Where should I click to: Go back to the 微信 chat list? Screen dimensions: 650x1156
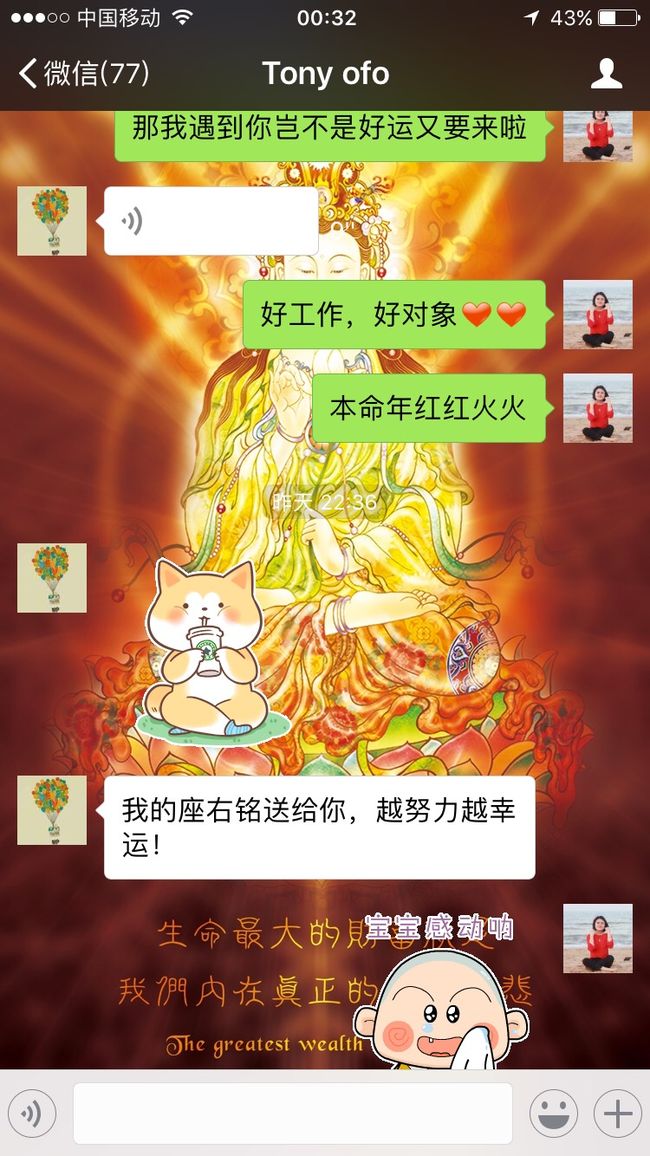(x=83, y=74)
